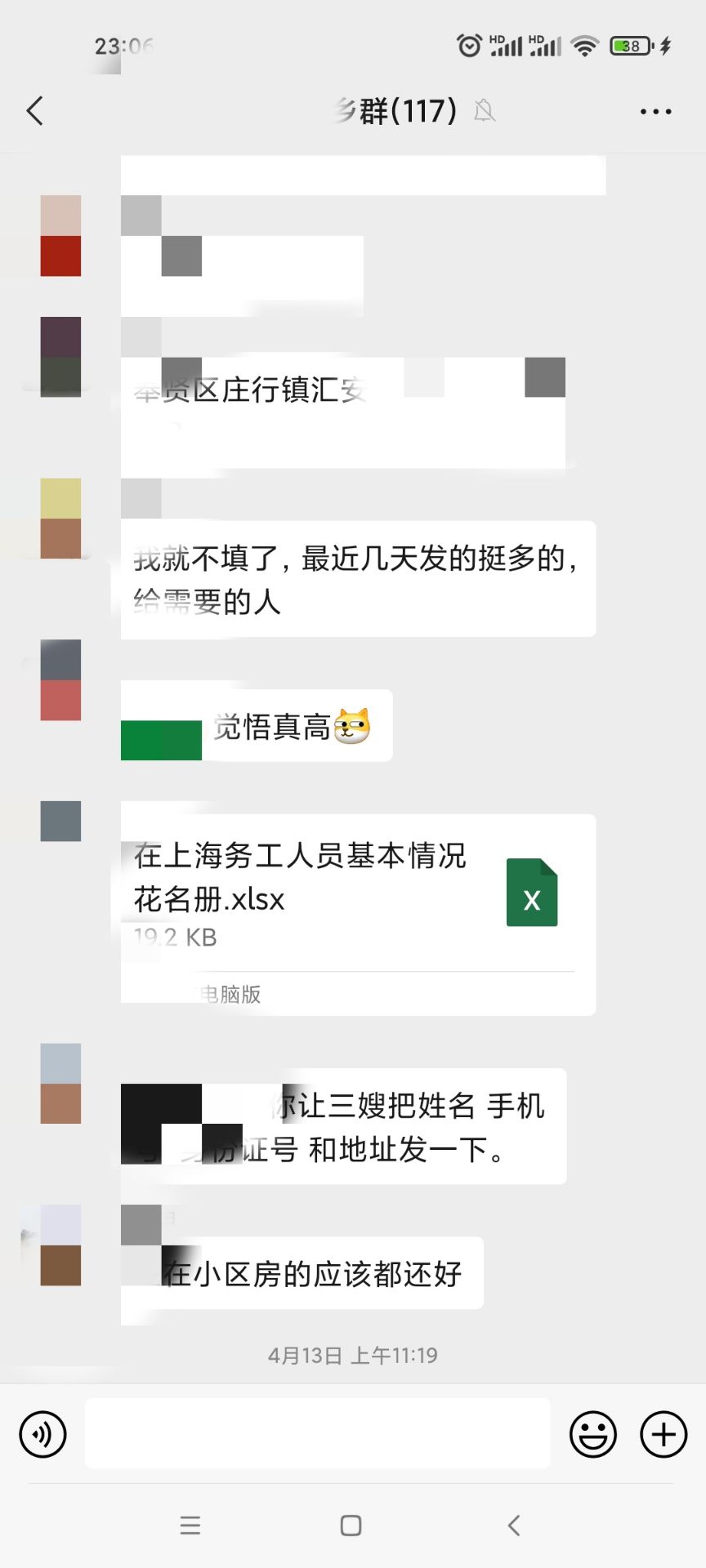This screenshot has height=1568, width=706.
Task: Tap the message text field
Action: click(317, 1433)
